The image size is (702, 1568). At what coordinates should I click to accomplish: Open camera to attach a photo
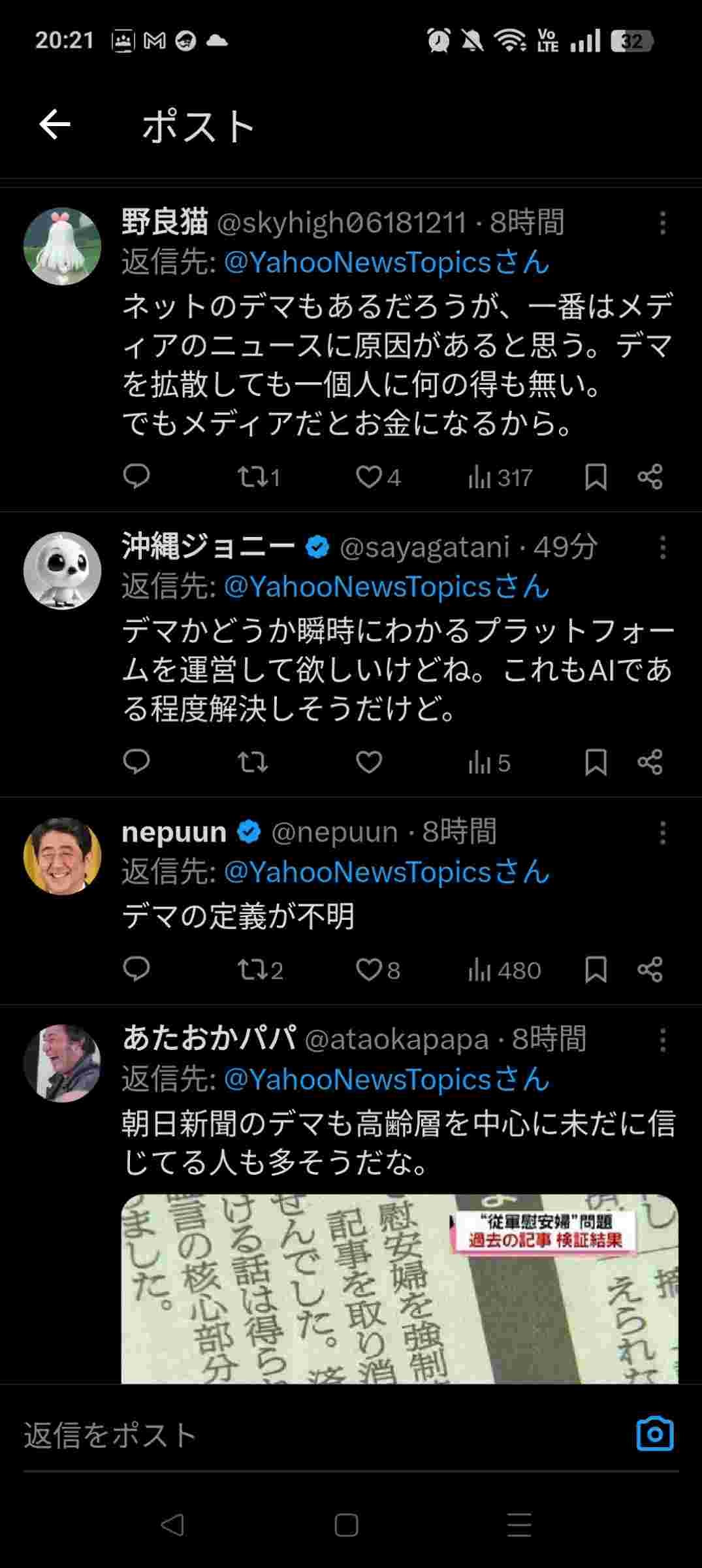click(x=654, y=1434)
